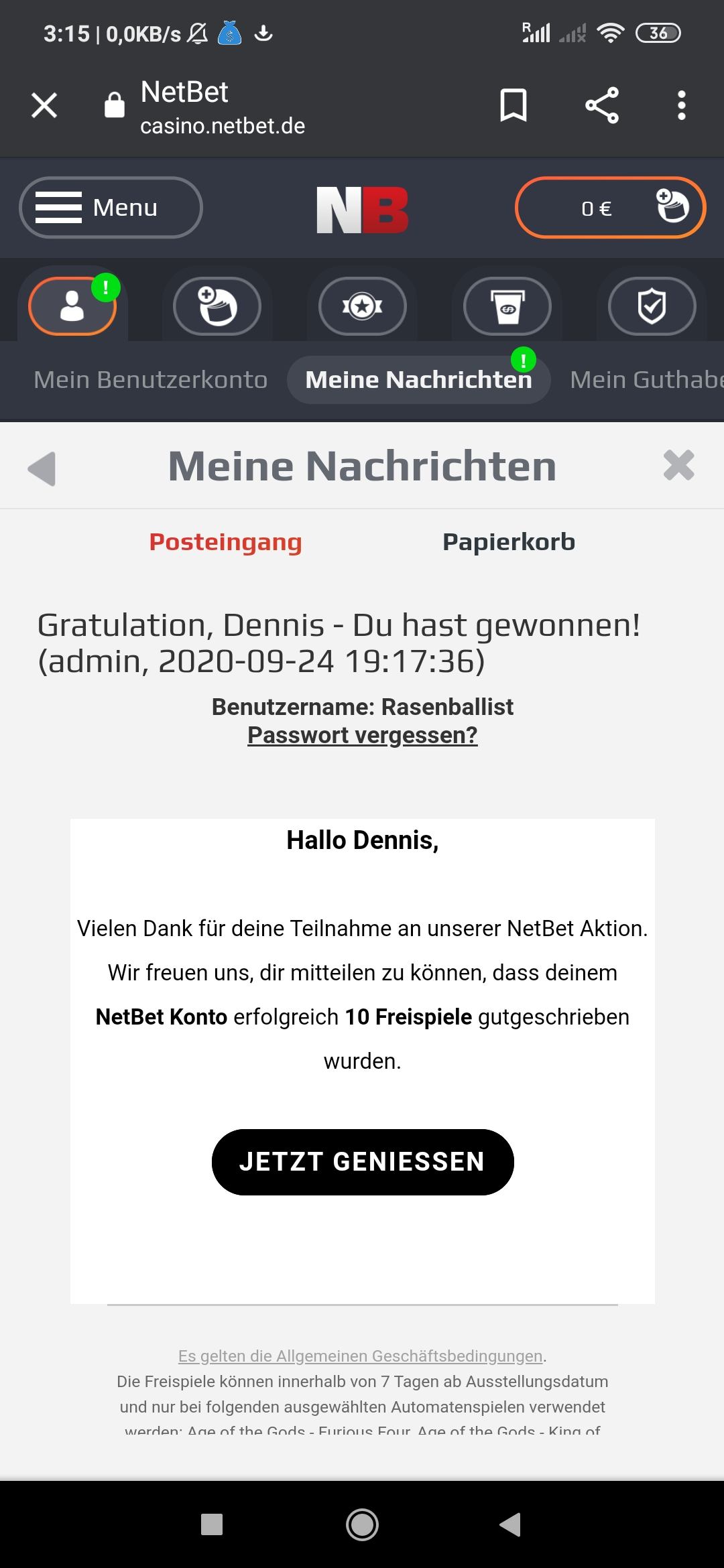Open the 0 € balance deposit button

[610, 208]
